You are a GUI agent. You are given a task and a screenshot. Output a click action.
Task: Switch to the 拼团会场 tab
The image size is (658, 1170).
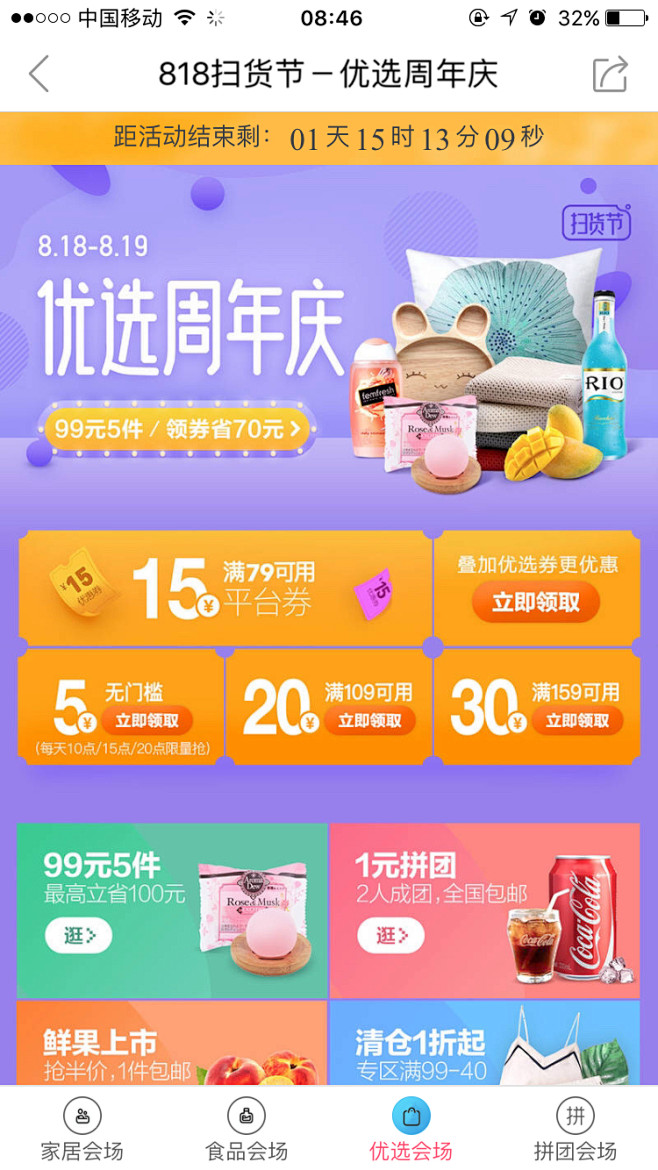tap(575, 1128)
